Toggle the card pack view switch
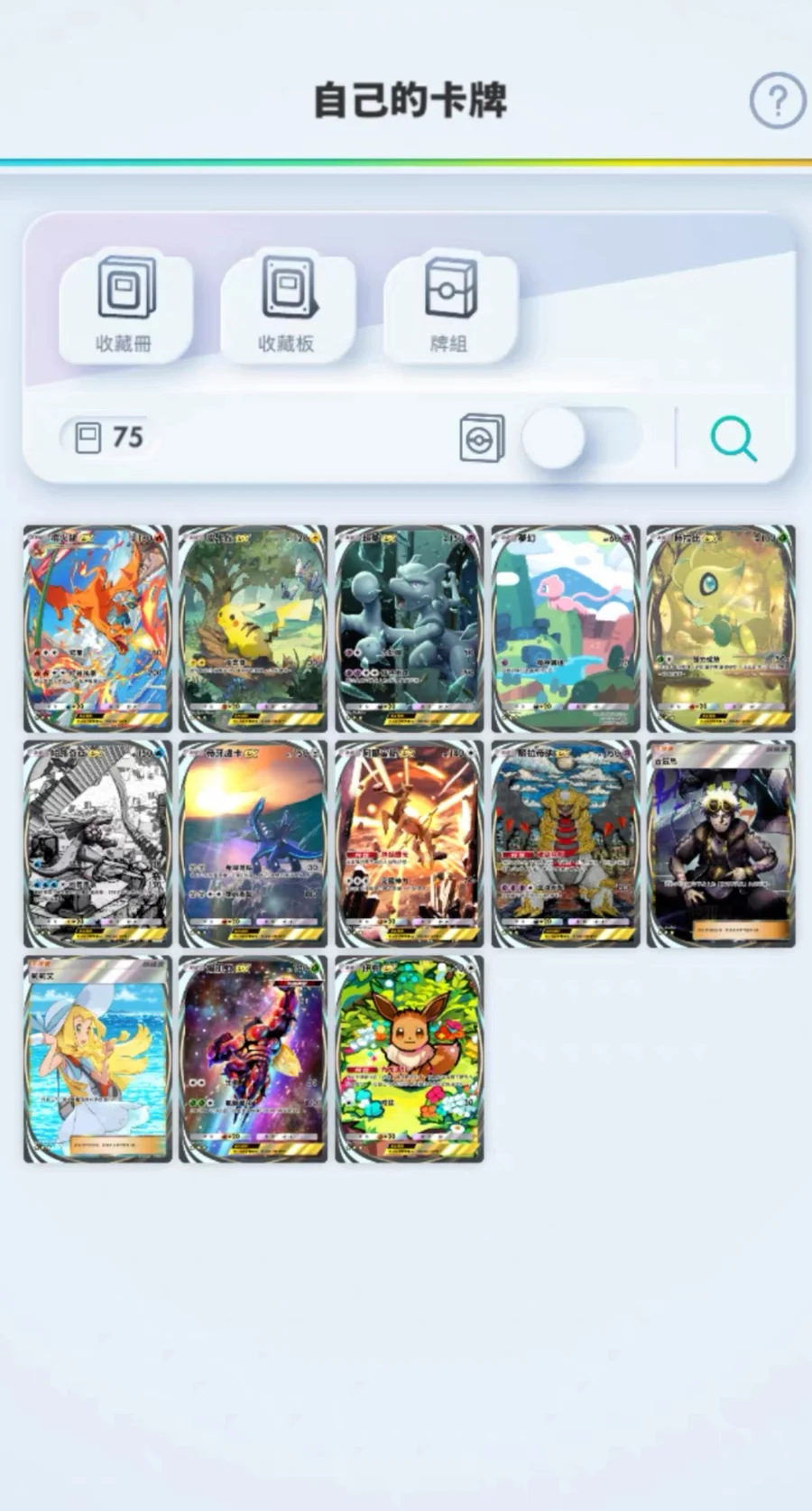The image size is (812, 1511). coord(580,438)
